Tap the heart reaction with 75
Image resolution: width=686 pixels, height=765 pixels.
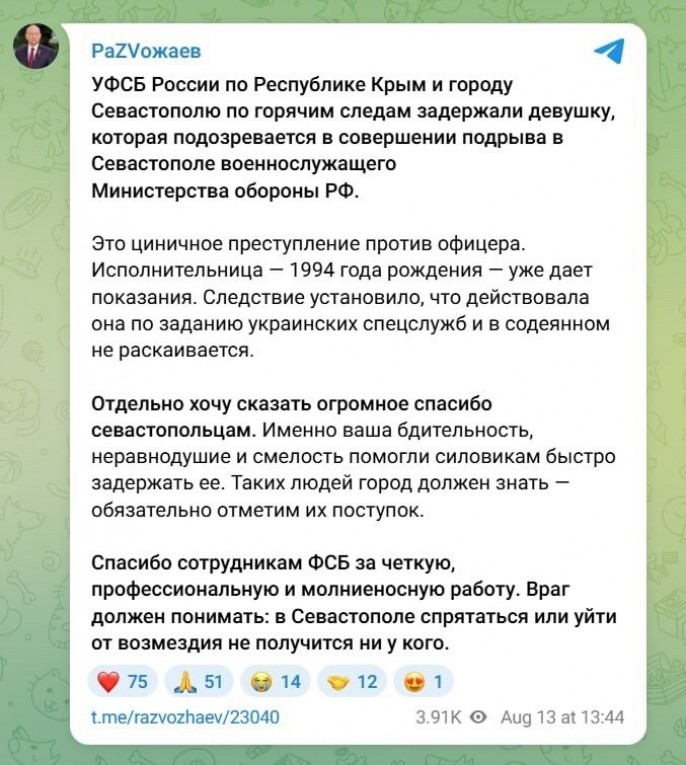(122, 681)
